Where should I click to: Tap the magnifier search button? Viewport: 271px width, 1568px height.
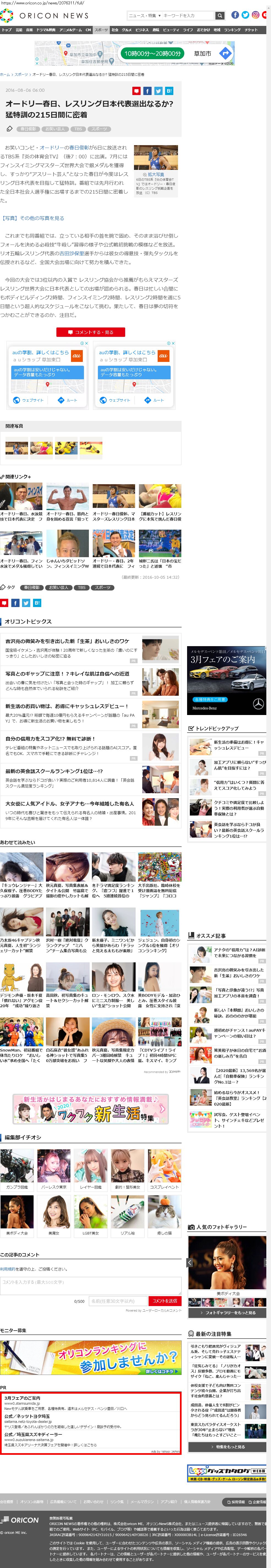click(220, 15)
